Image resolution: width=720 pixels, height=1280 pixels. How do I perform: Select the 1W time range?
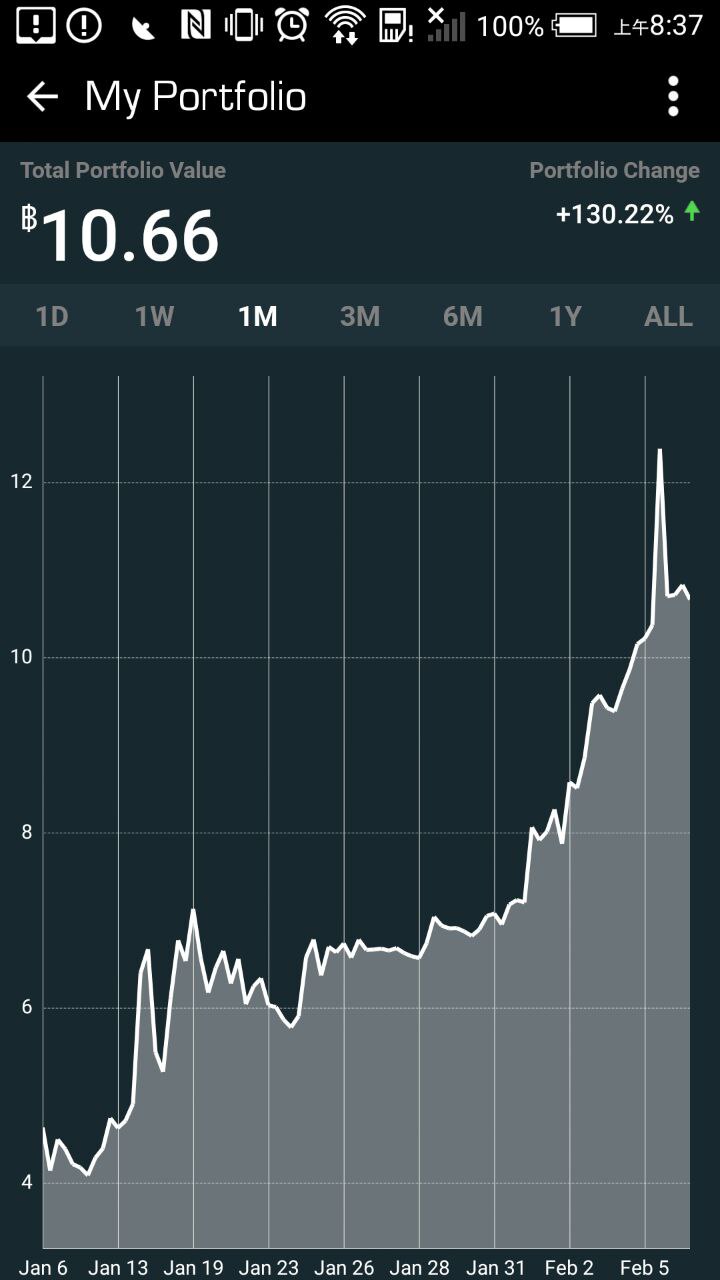(154, 317)
